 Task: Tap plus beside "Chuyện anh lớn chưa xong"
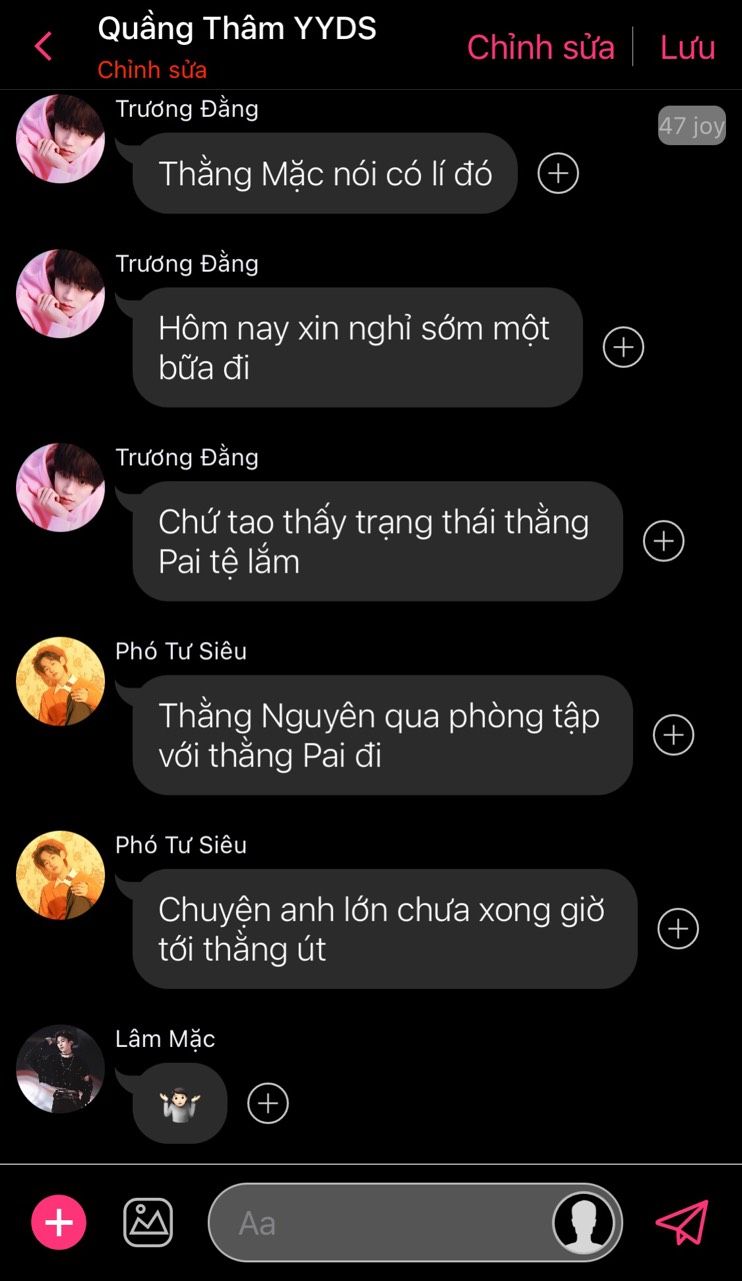[x=678, y=929]
